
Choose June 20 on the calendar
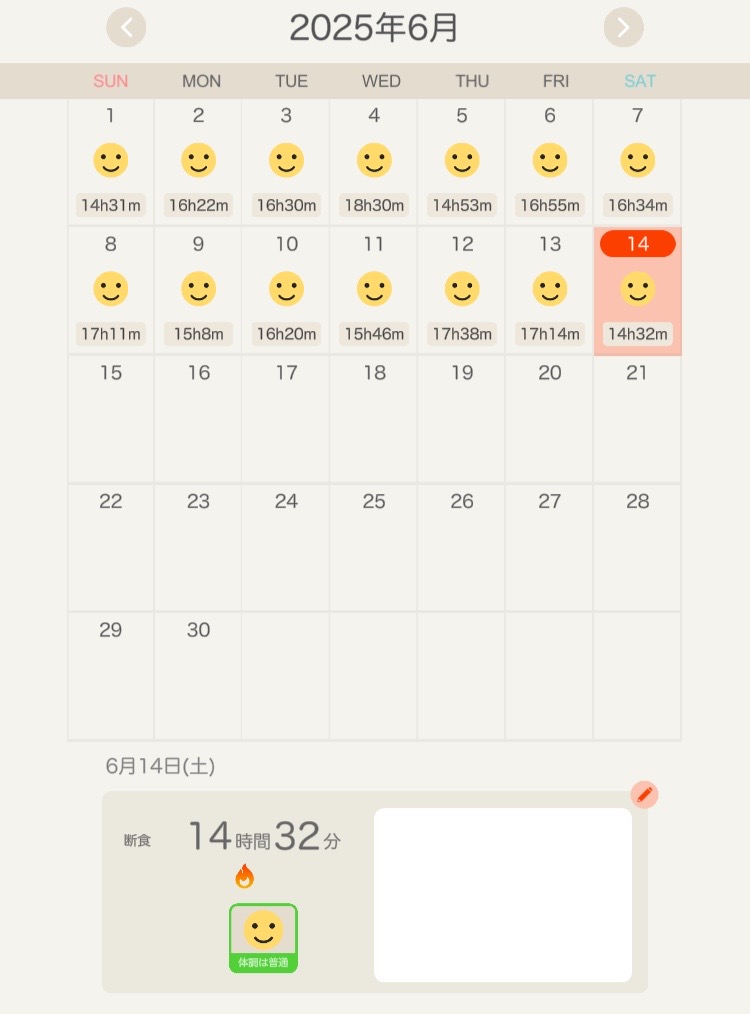pos(549,419)
